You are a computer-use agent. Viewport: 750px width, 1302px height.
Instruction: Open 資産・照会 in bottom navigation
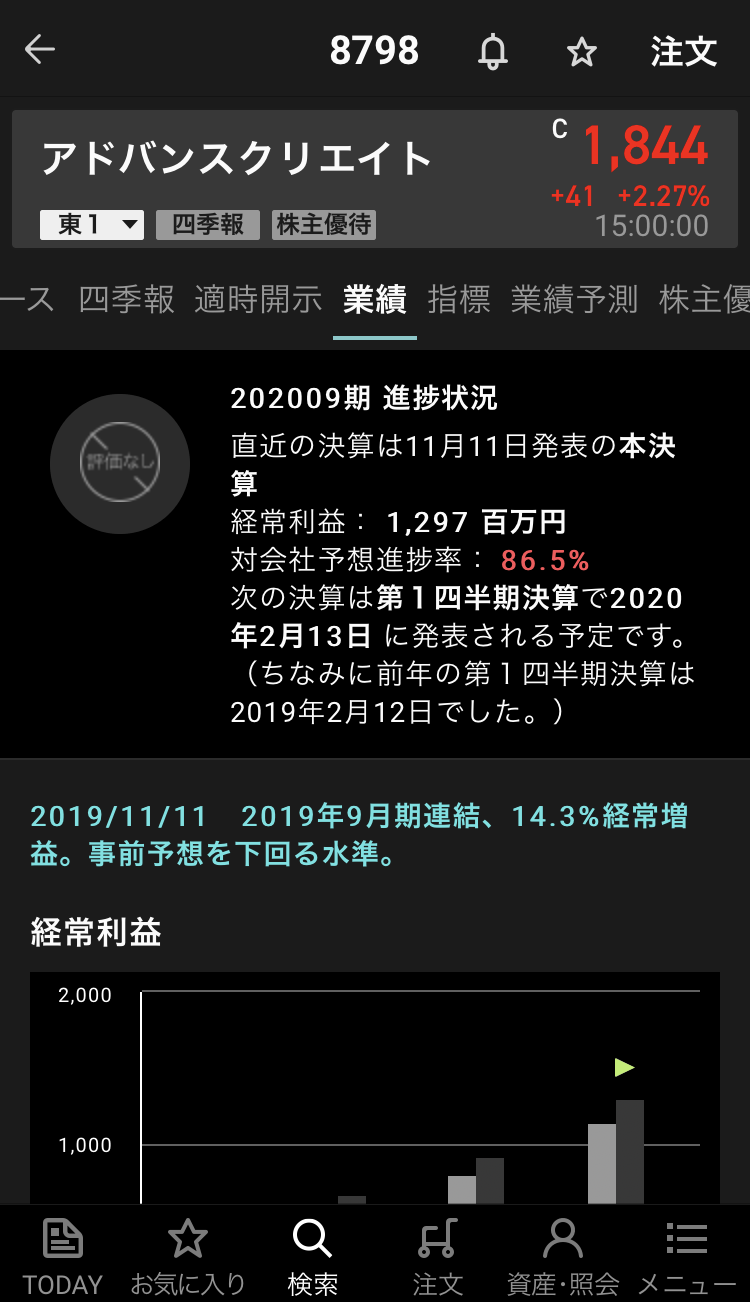pos(562,1255)
